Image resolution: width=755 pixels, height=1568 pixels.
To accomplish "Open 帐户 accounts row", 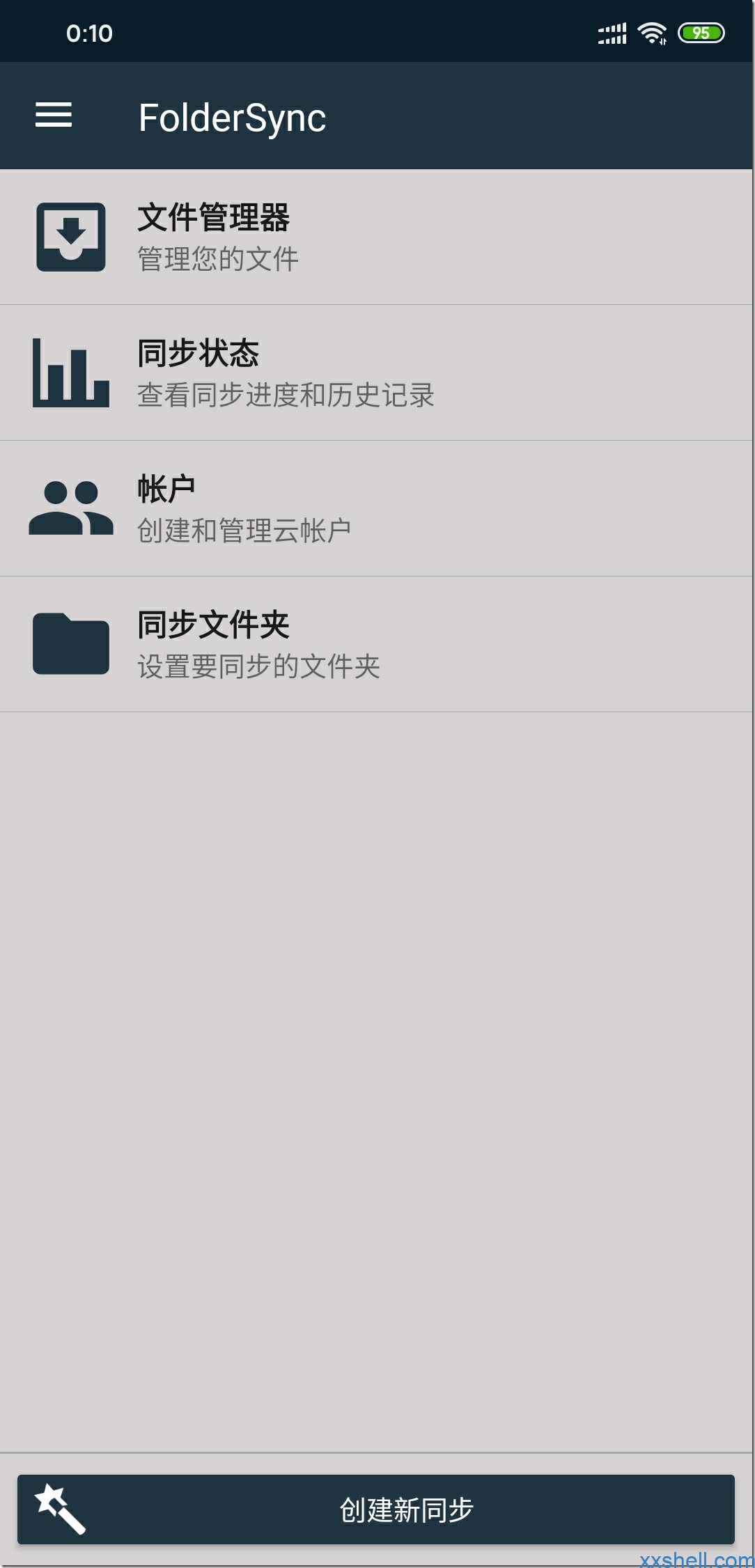I will tap(376, 508).
